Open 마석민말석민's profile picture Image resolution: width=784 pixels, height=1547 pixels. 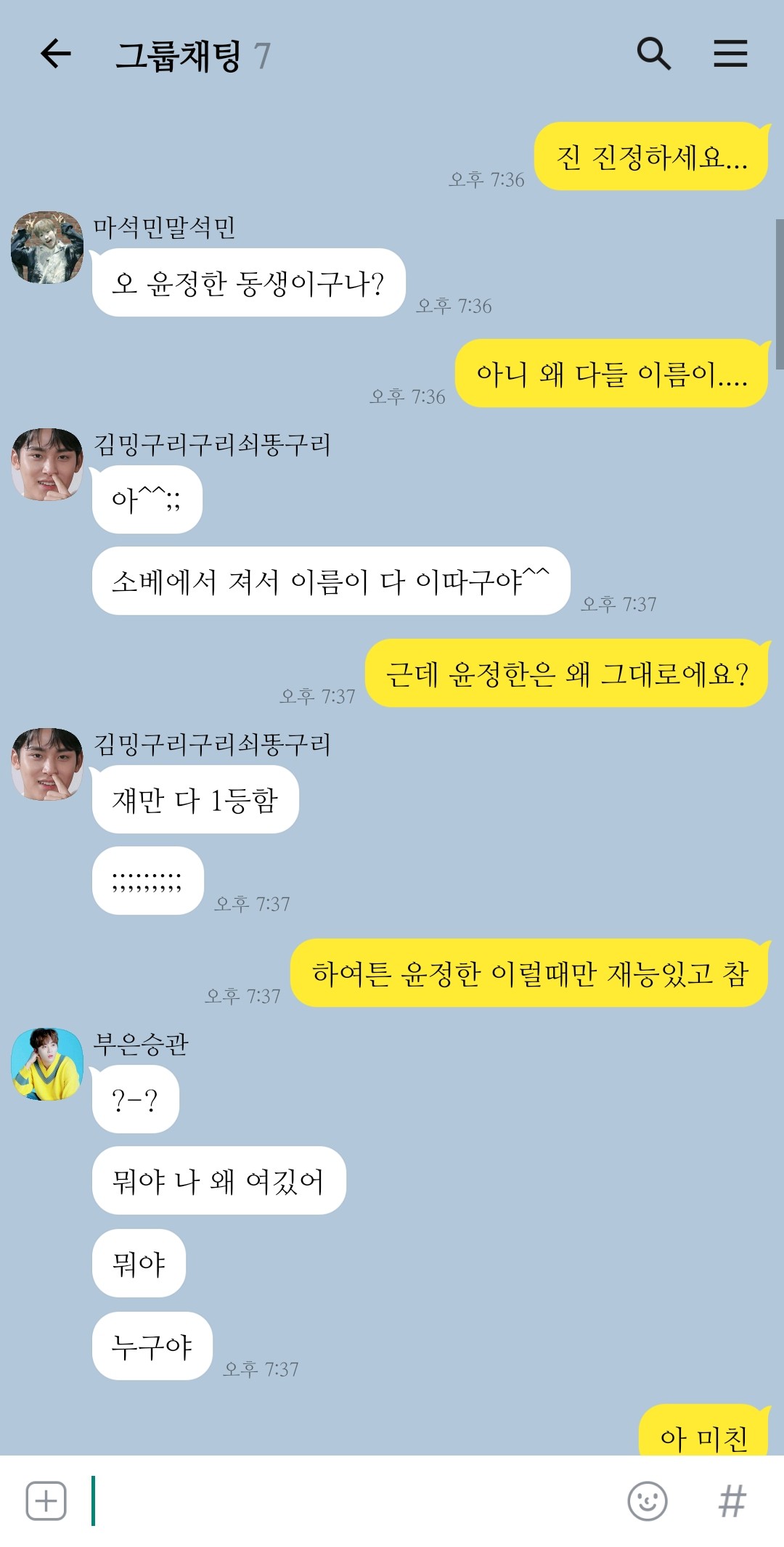point(47,248)
